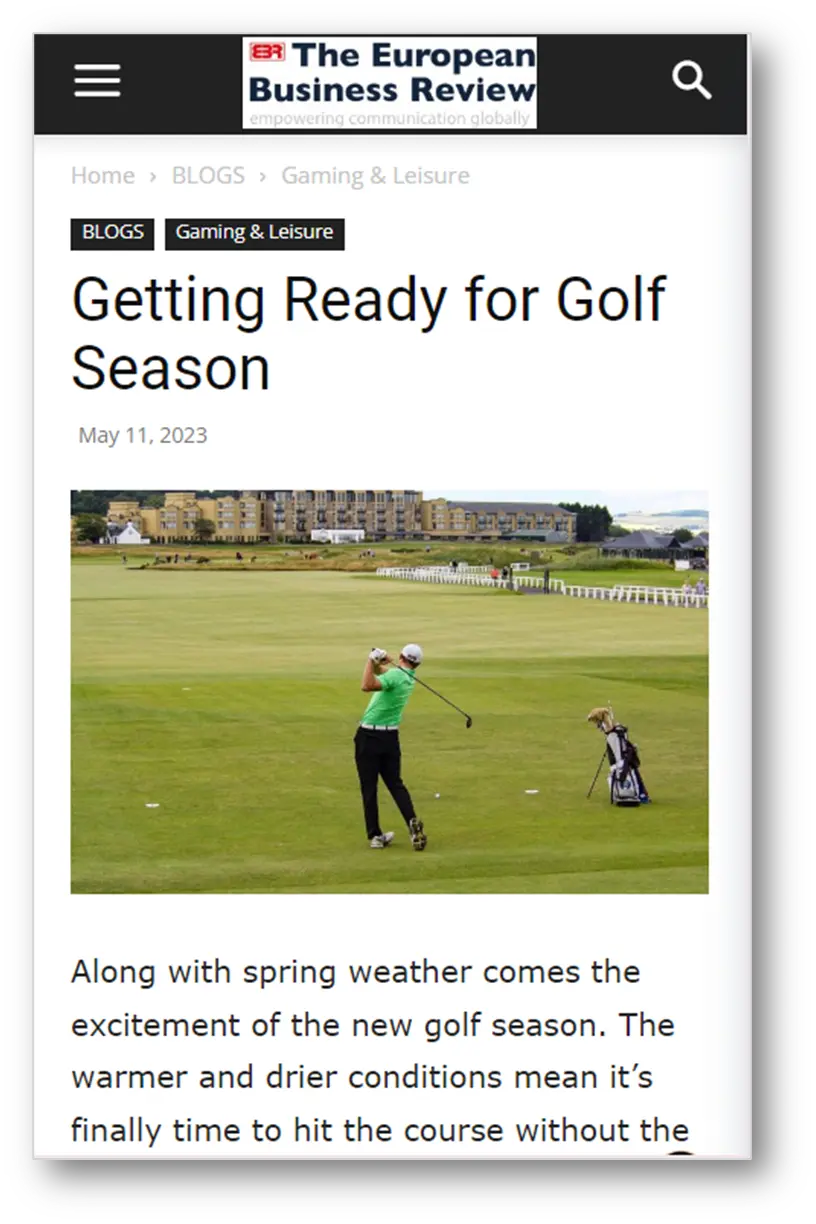Open the BLOGS breadcrumb link
816x1224 pixels.
click(x=208, y=175)
